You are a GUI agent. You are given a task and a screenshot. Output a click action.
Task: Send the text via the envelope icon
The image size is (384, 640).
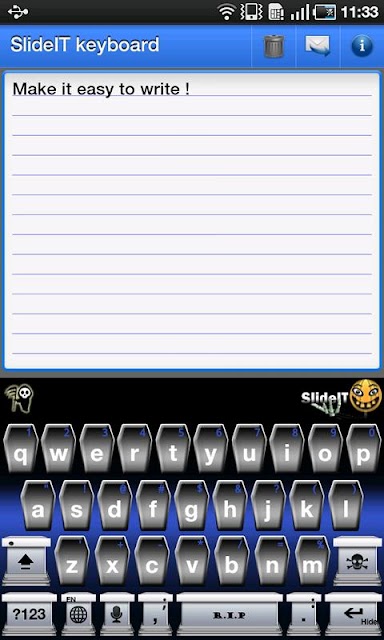click(x=318, y=46)
